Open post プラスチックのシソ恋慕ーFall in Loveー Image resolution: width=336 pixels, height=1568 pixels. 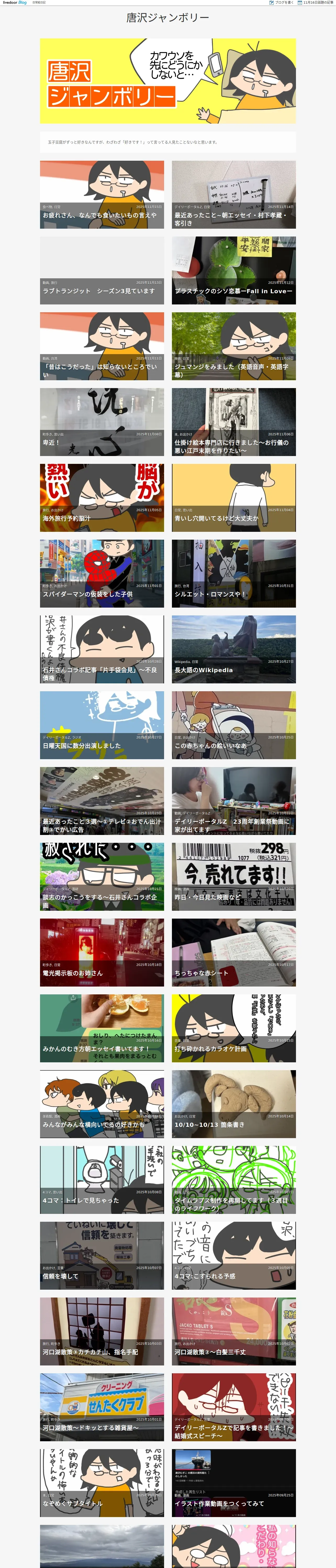(x=234, y=270)
